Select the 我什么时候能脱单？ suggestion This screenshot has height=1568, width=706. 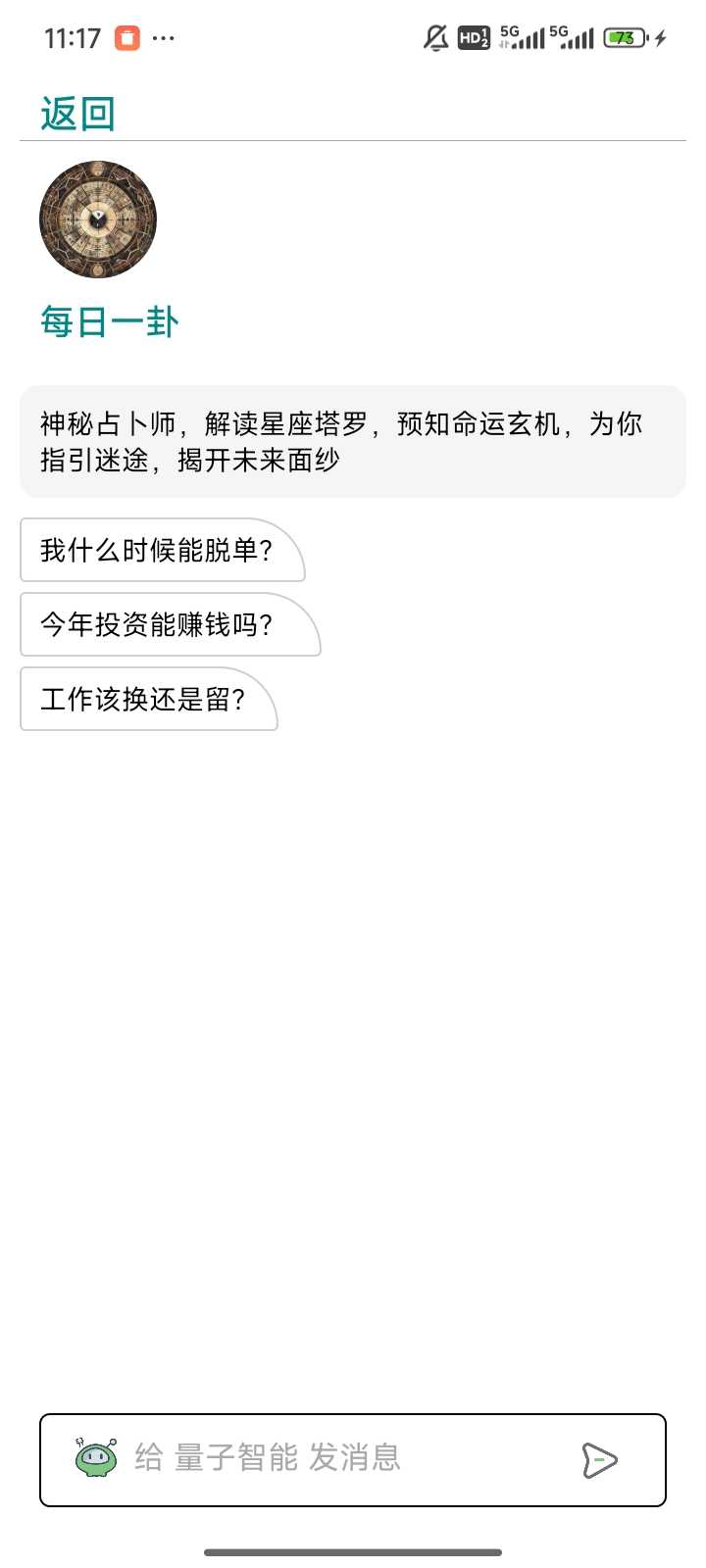click(157, 551)
